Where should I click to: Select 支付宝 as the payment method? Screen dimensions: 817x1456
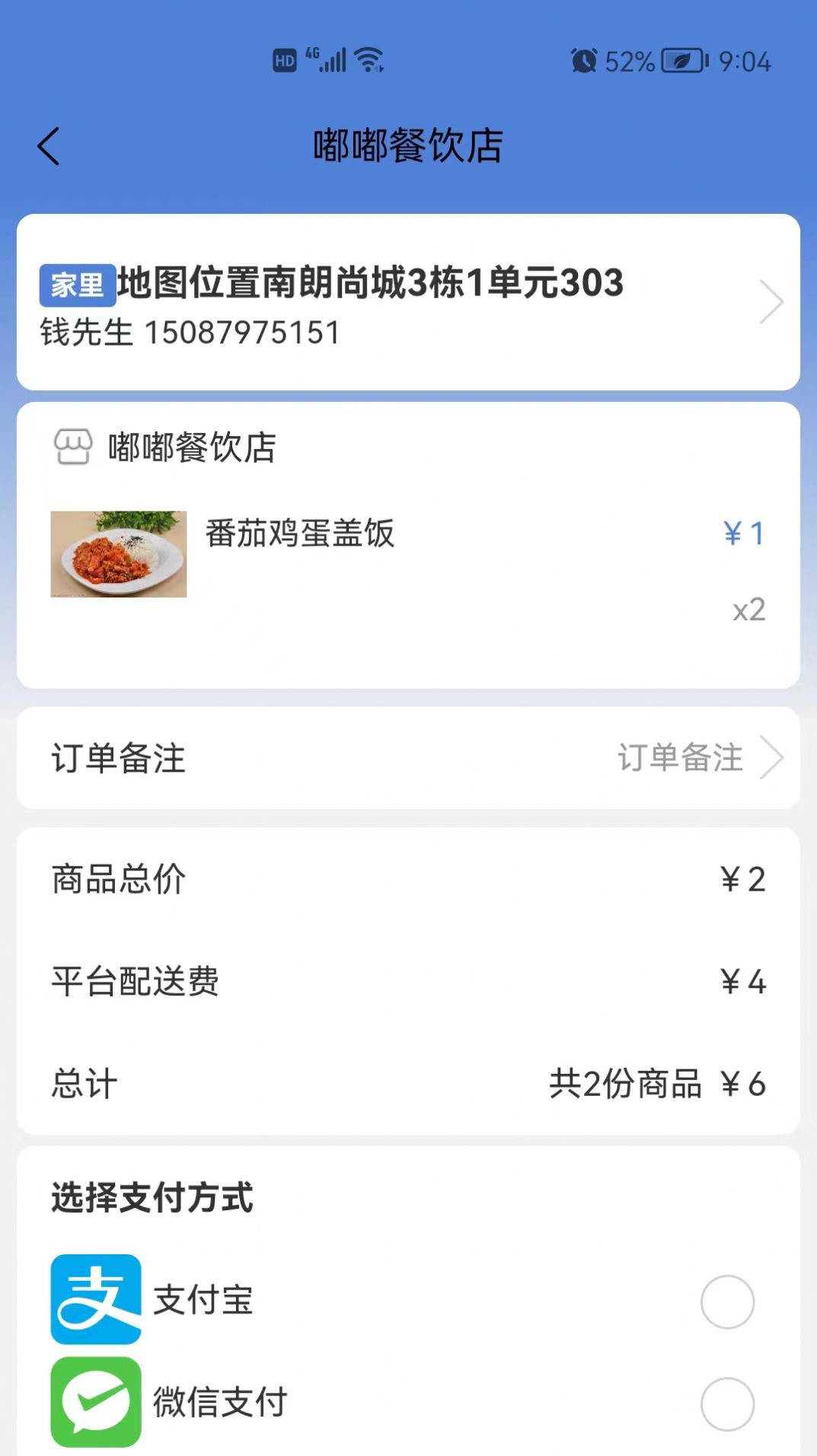726,1301
